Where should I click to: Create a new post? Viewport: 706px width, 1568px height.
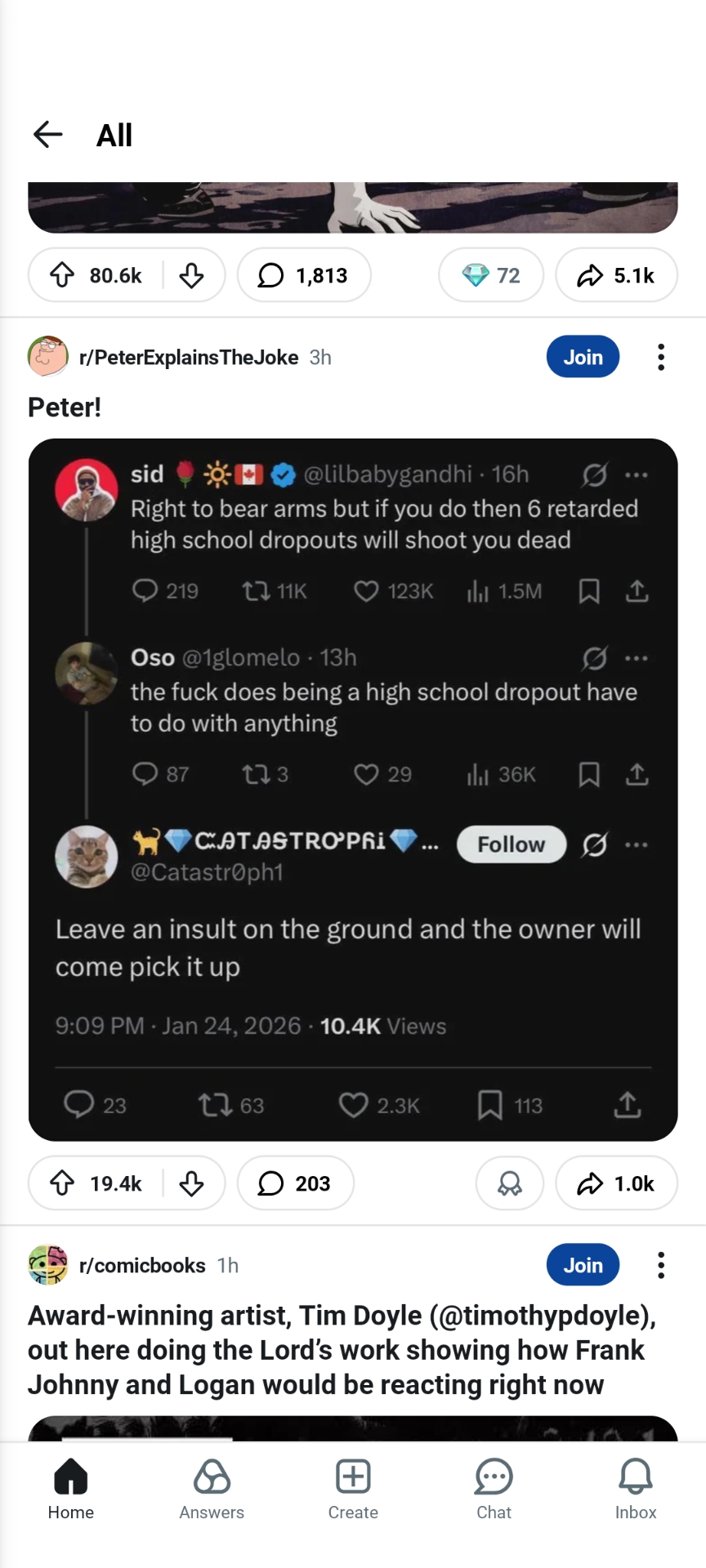[353, 1489]
